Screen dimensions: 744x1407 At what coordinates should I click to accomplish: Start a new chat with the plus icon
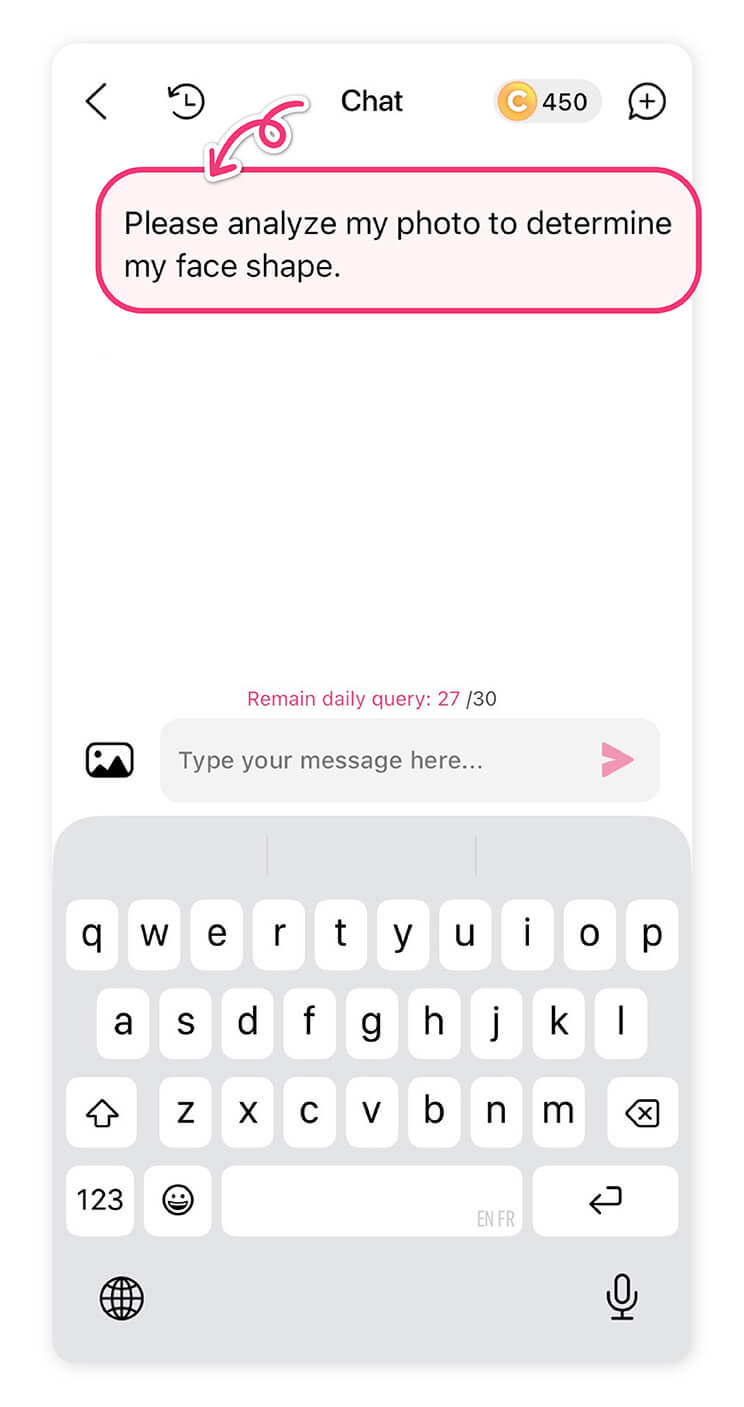click(646, 101)
